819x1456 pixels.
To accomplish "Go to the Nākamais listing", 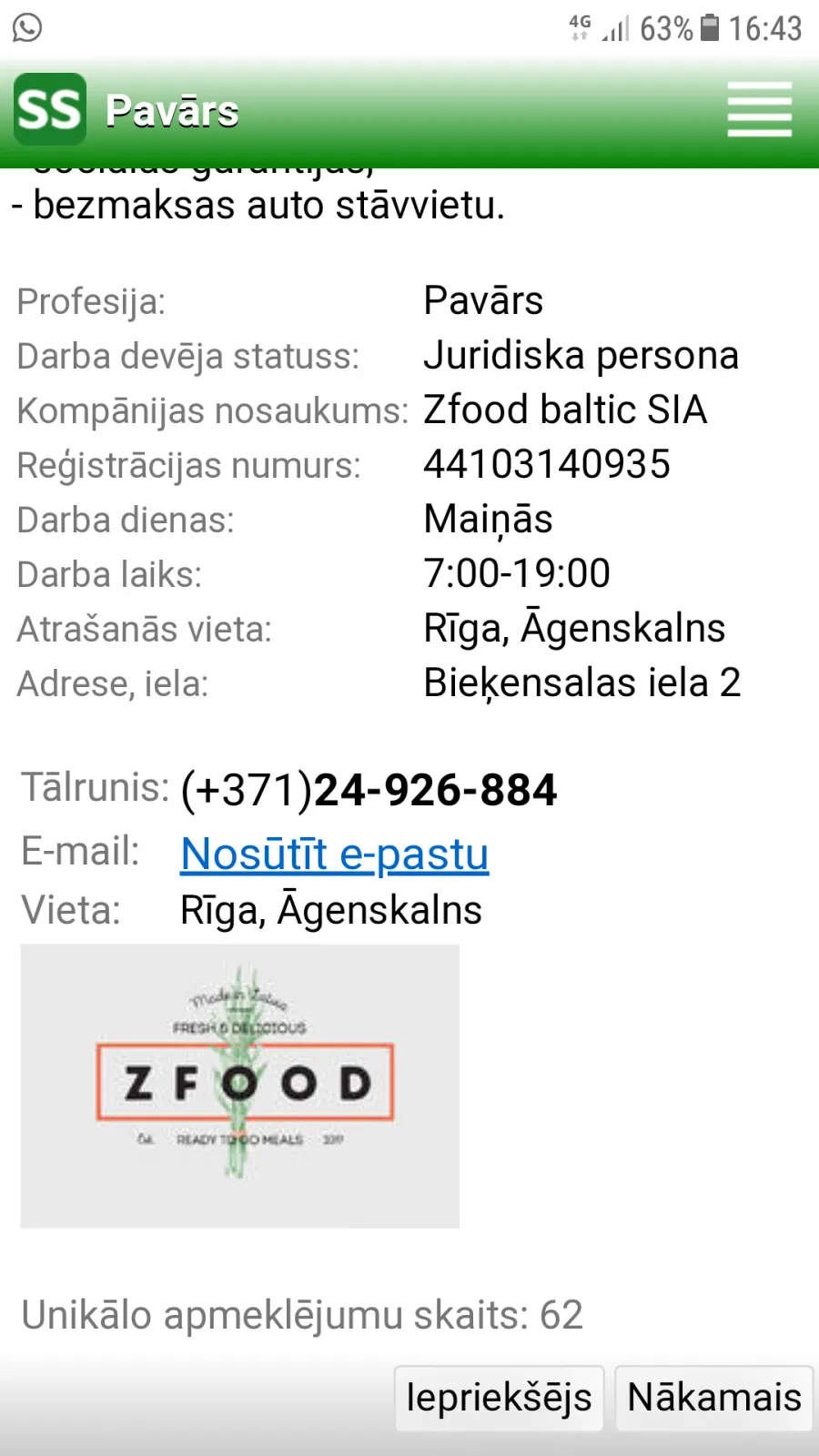I will (x=714, y=1398).
